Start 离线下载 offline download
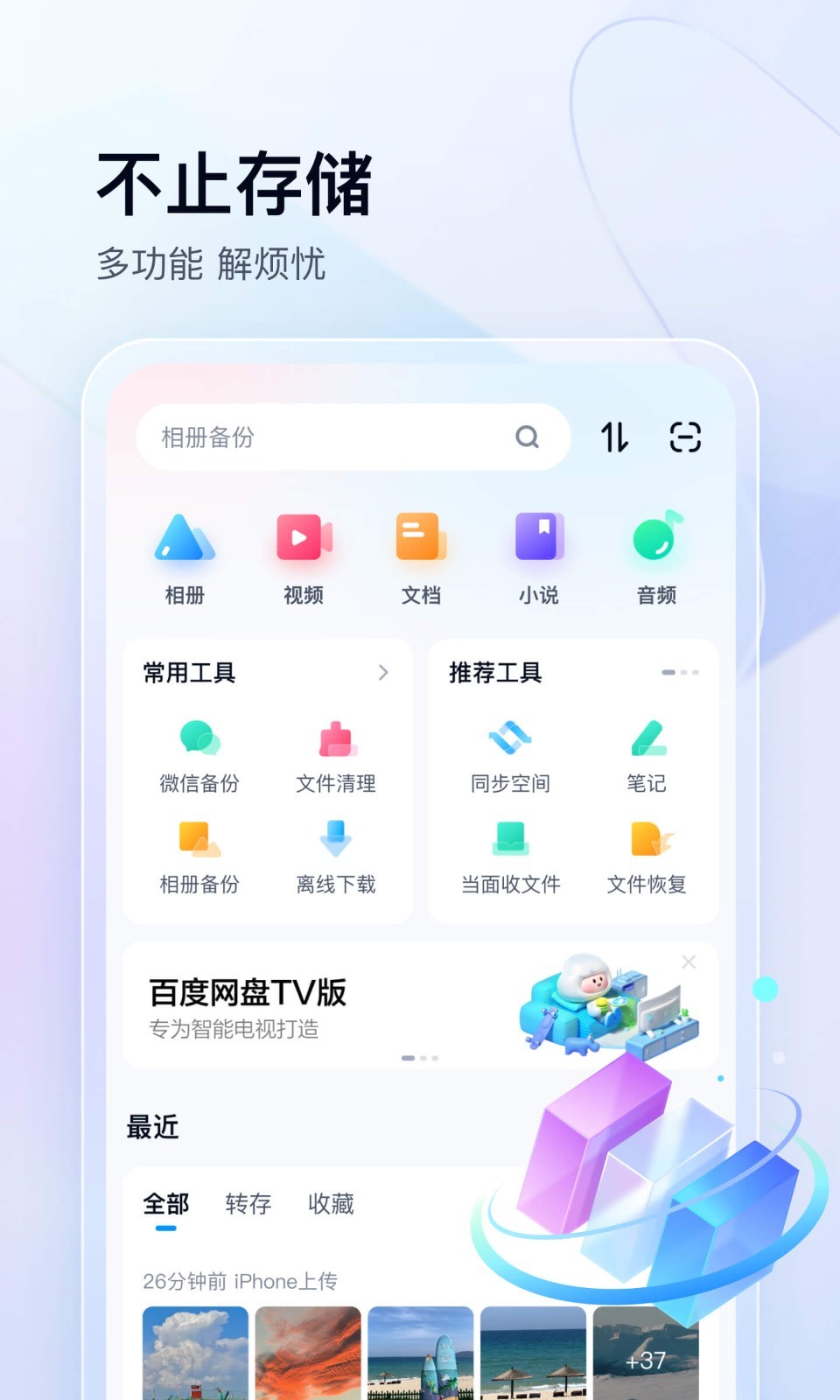Viewport: 840px width, 1400px height. pos(336,856)
